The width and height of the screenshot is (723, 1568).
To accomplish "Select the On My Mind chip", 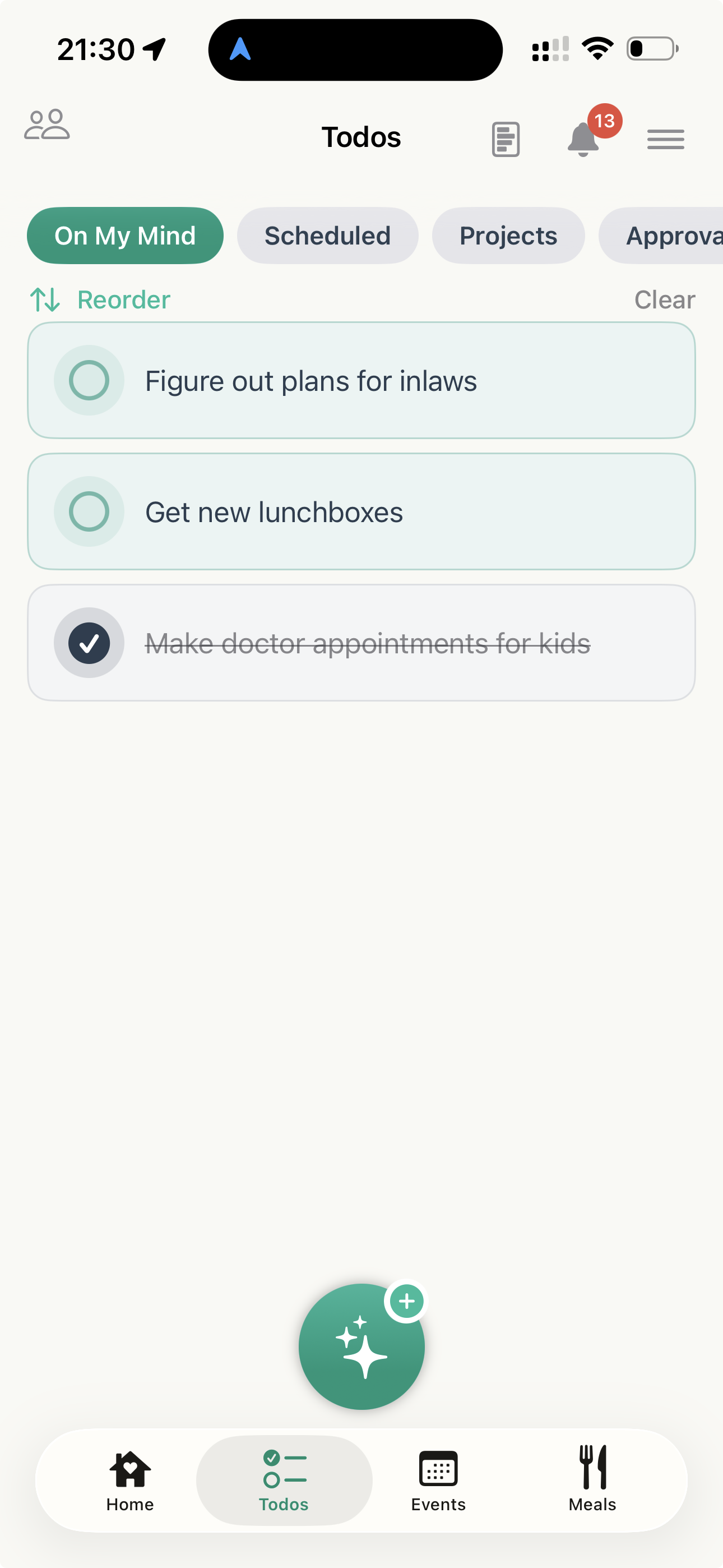I will (125, 236).
